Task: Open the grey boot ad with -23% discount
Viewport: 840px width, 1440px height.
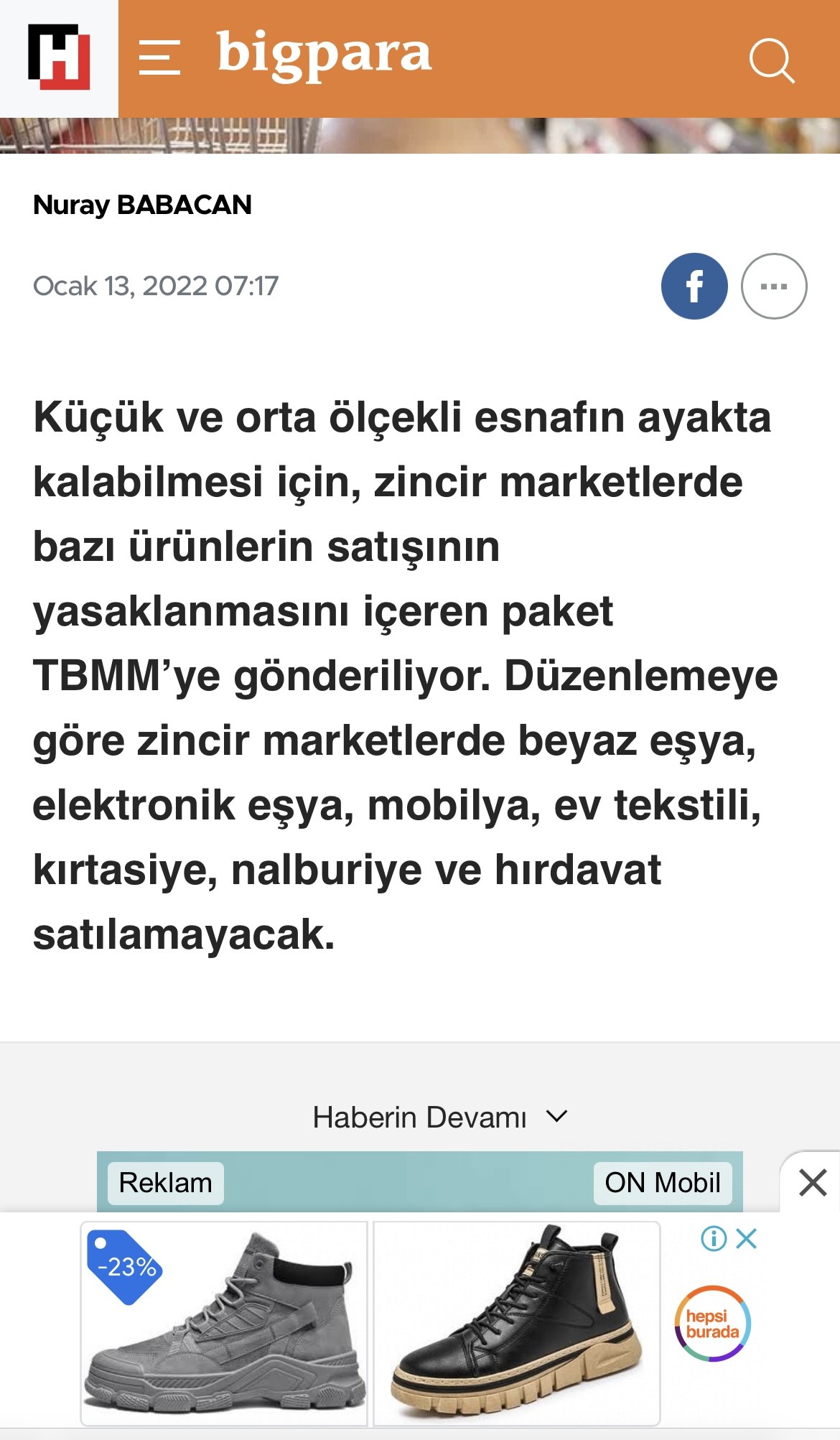Action: (x=224, y=1324)
